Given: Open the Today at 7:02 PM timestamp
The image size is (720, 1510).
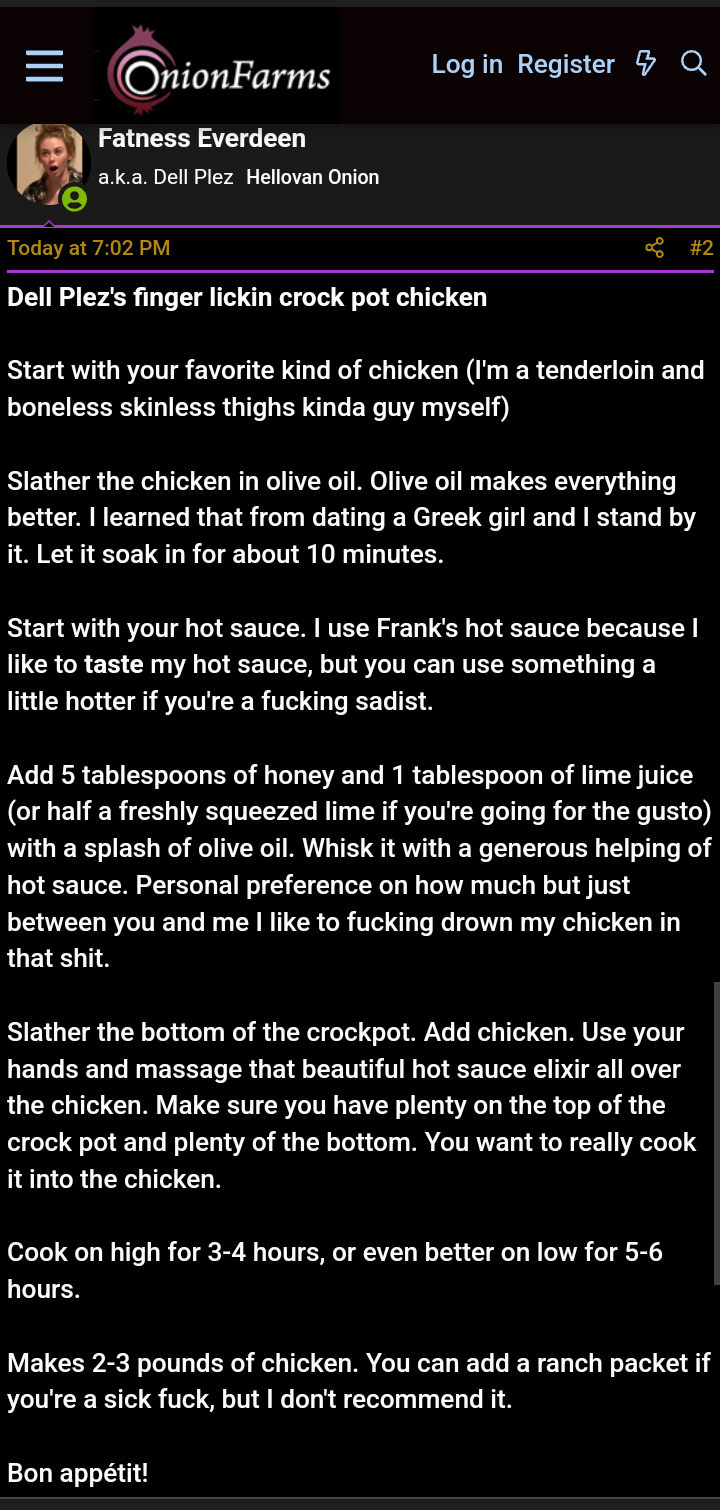Looking at the screenshot, I should point(89,248).
